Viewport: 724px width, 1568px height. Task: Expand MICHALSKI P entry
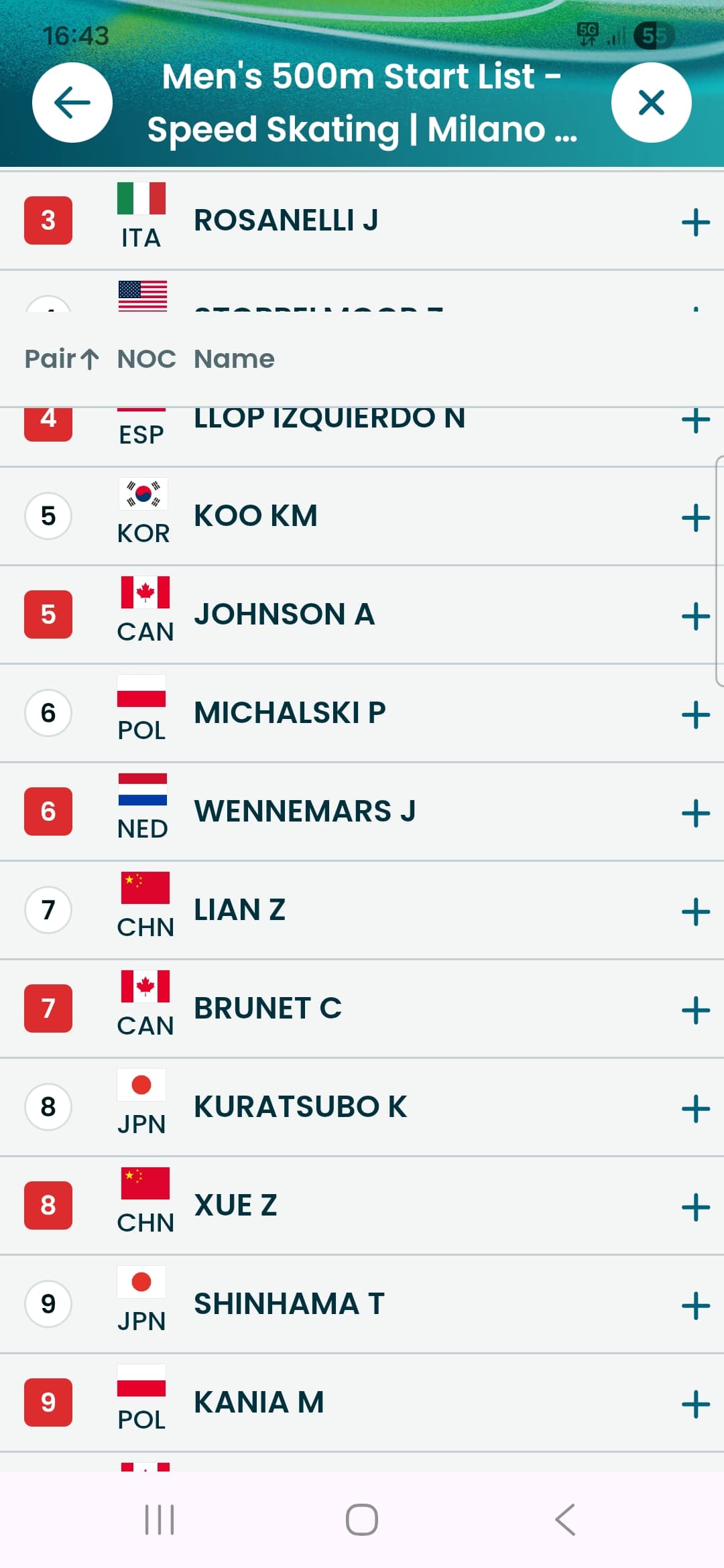pyautogui.click(x=695, y=715)
